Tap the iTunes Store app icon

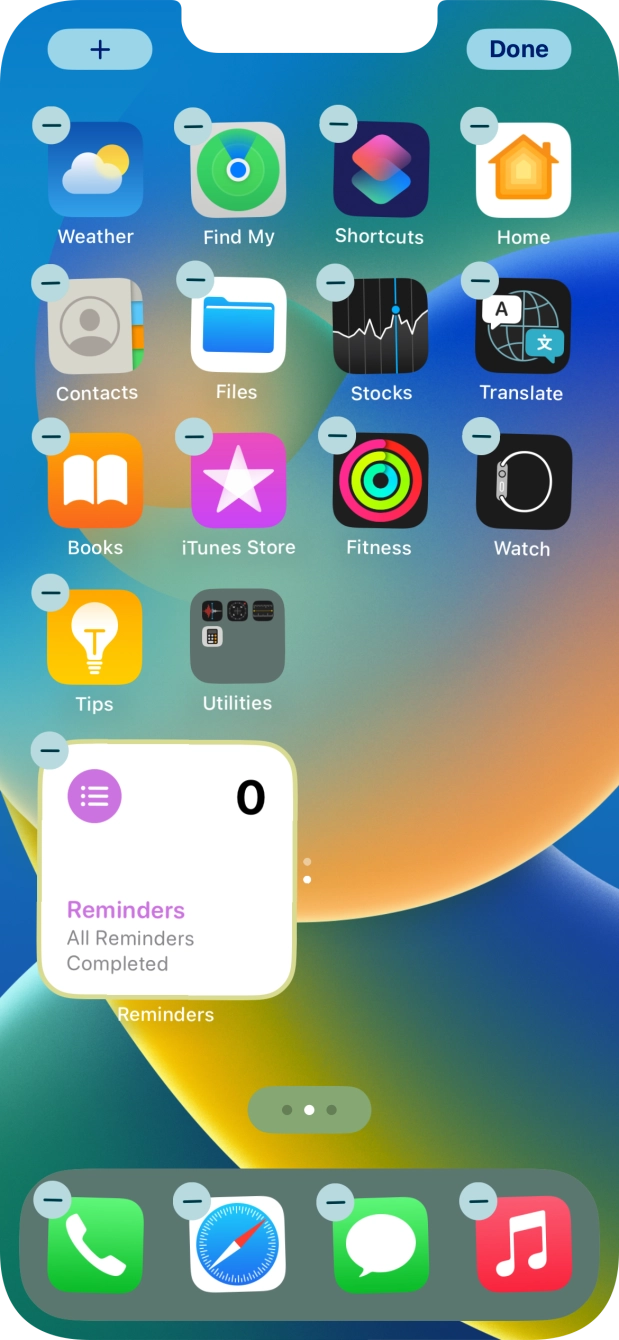238,481
